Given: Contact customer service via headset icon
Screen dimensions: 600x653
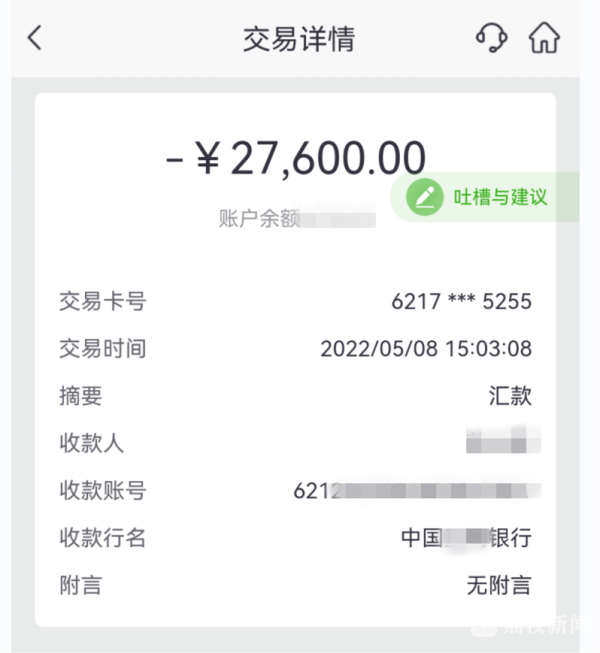Looking at the screenshot, I should coord(490,39).
